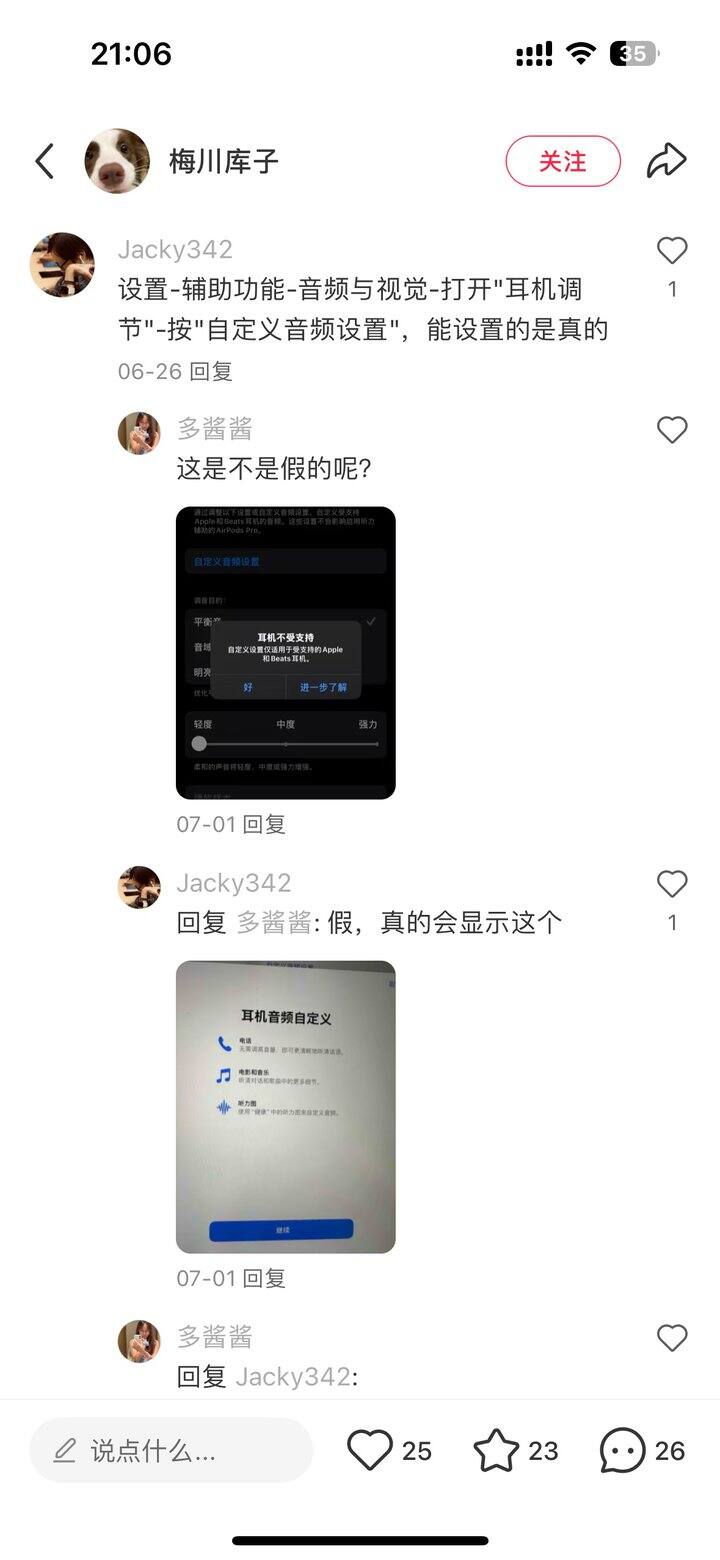Screen dimensions: 720x1560
Task: Like the post with the heart showing 25
Action: click(x=370, y=1450)
